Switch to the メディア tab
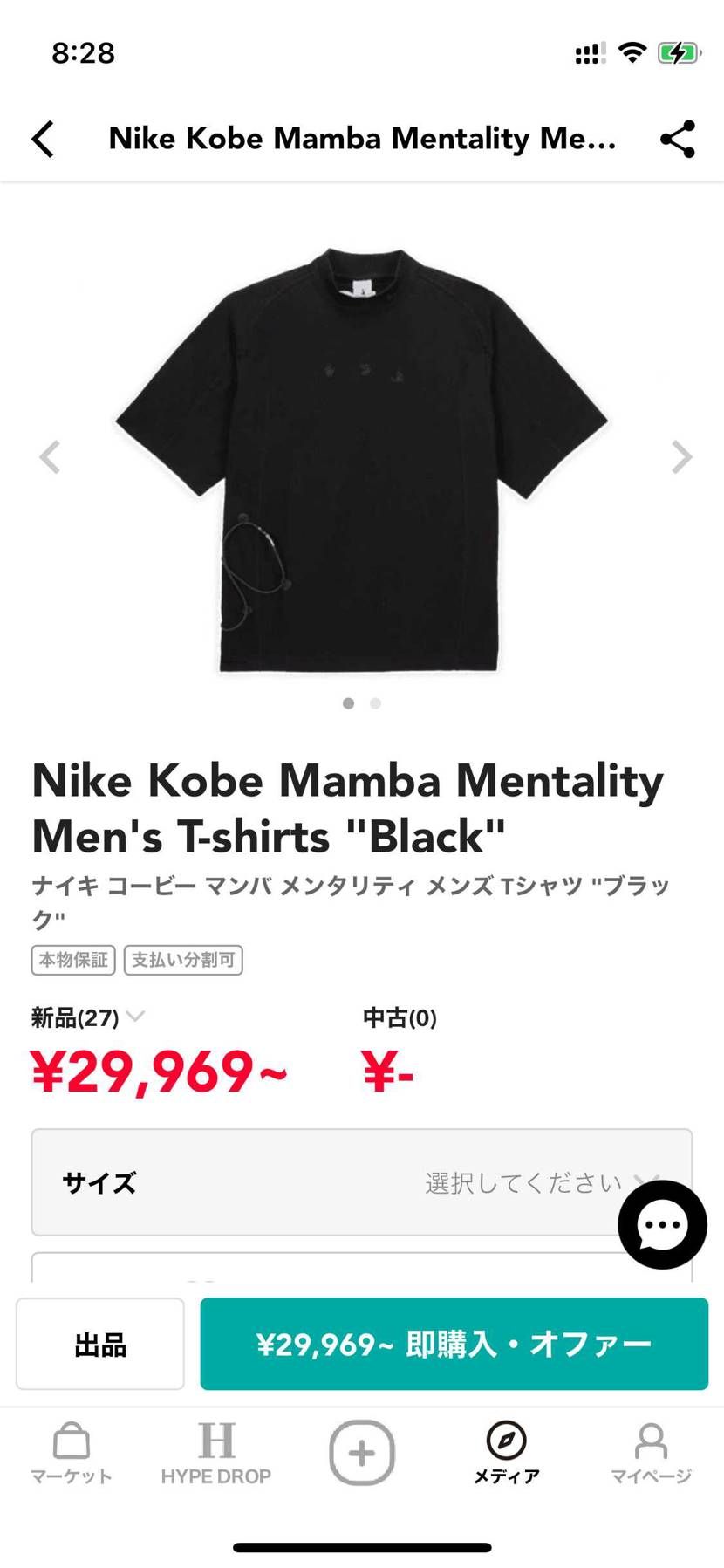724x1568 pixels. point(506,1453)
